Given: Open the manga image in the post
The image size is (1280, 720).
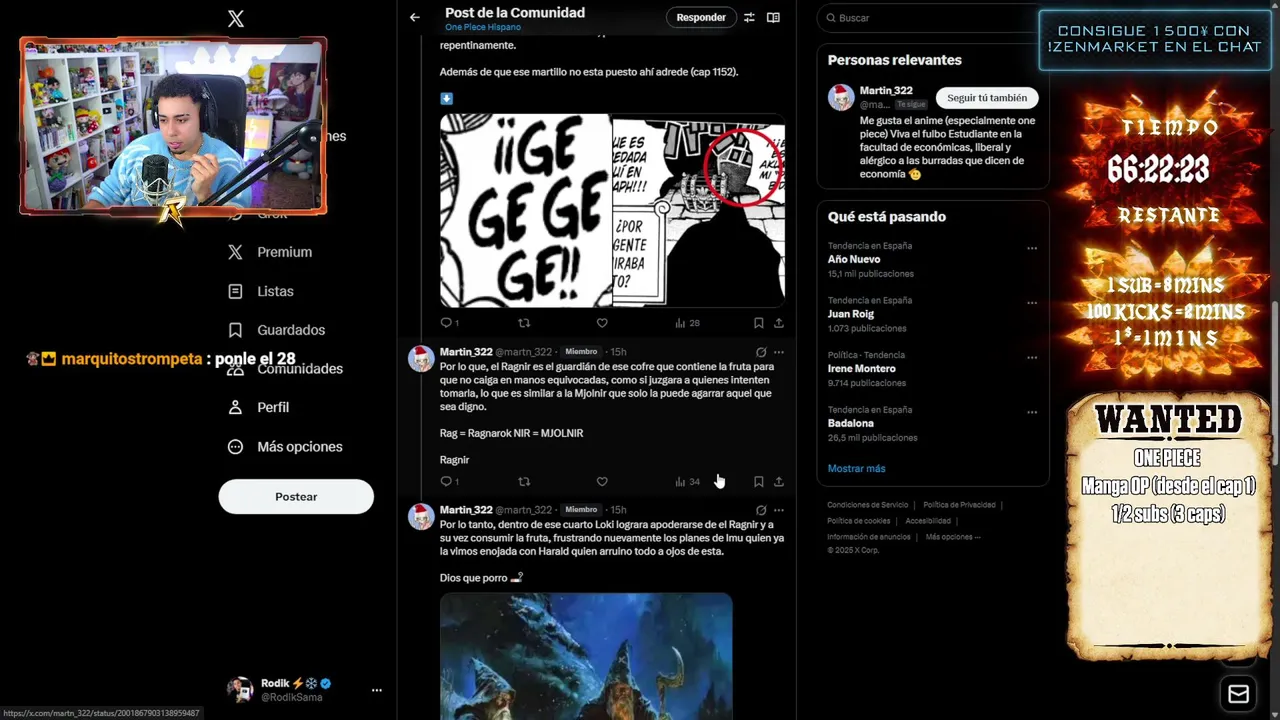Looking at the screenshot, I should click(x=612, y=210).
